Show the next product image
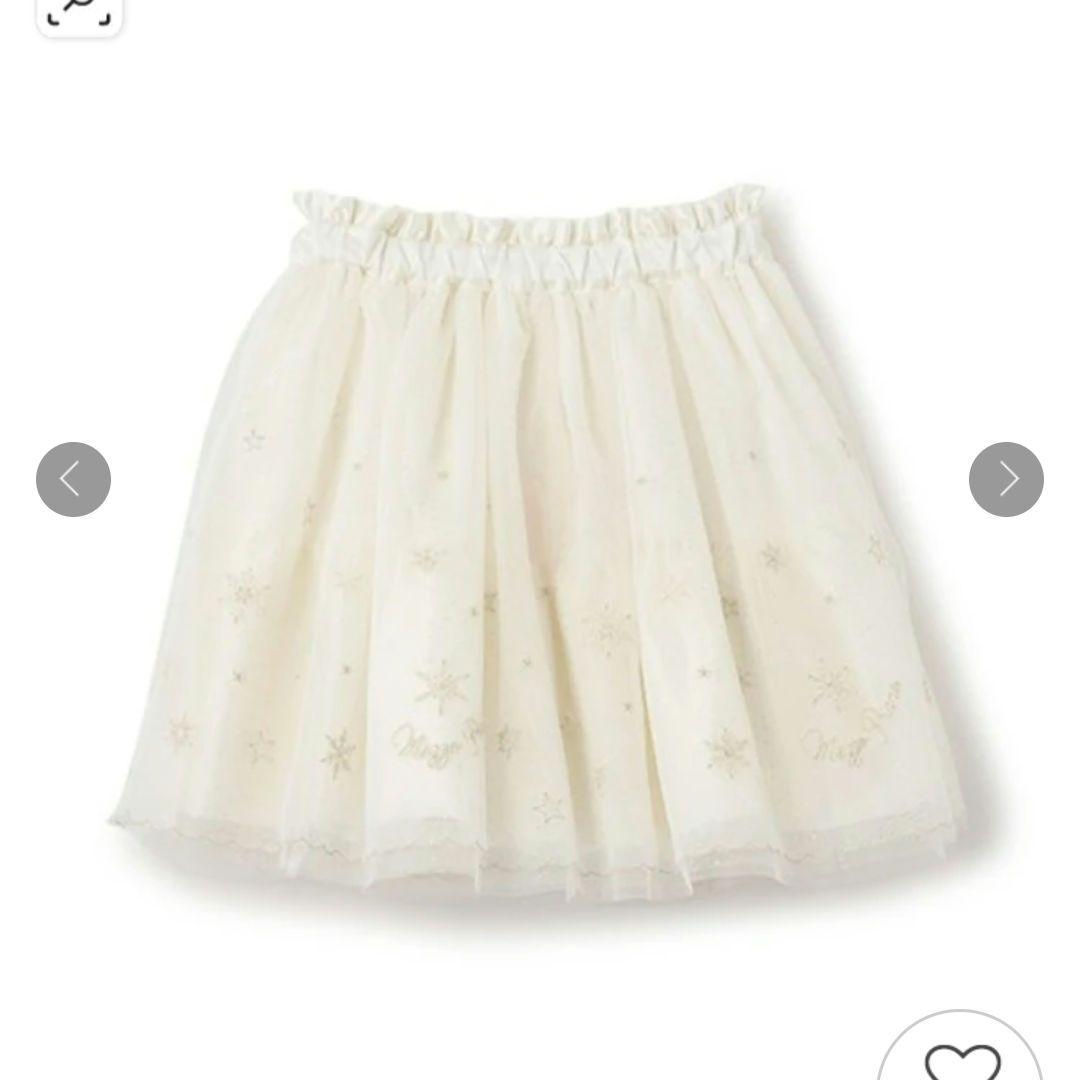The height and width of the screenshot is (1080, 1080). click(1006, 479)
